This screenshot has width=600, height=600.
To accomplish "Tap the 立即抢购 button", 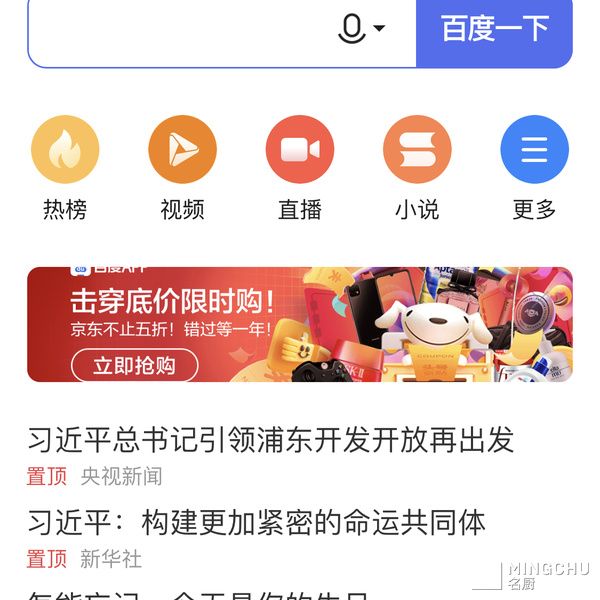I will pos(134,365).
